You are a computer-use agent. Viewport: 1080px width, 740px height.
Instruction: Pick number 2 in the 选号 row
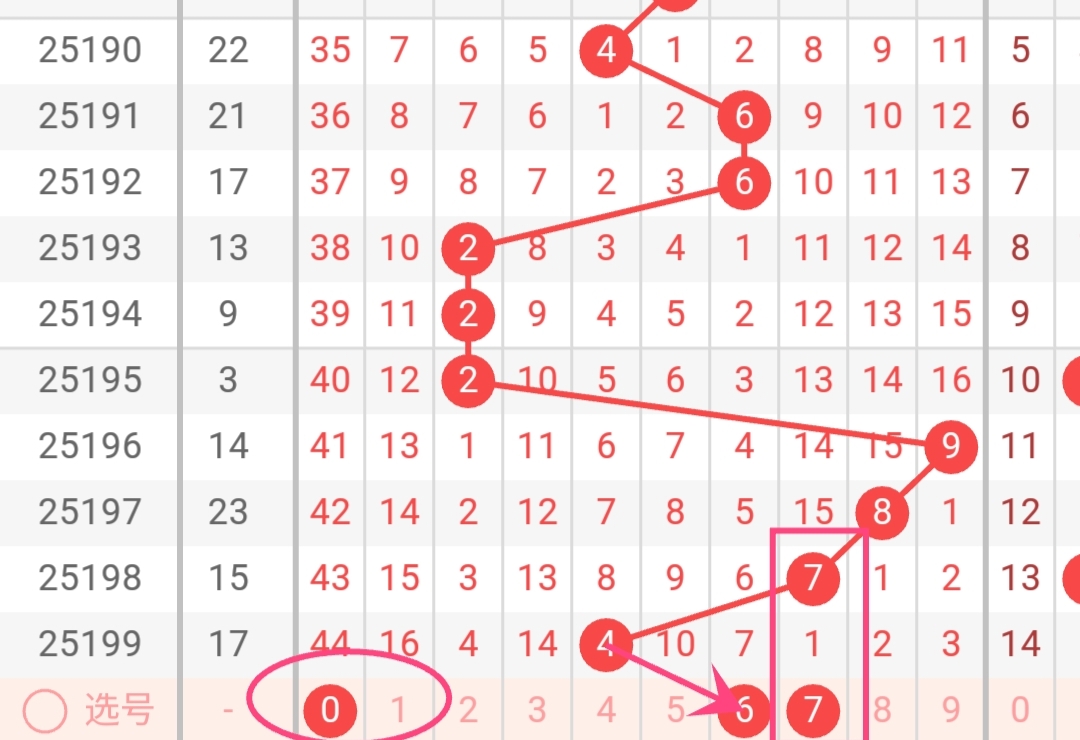[468, 710]
